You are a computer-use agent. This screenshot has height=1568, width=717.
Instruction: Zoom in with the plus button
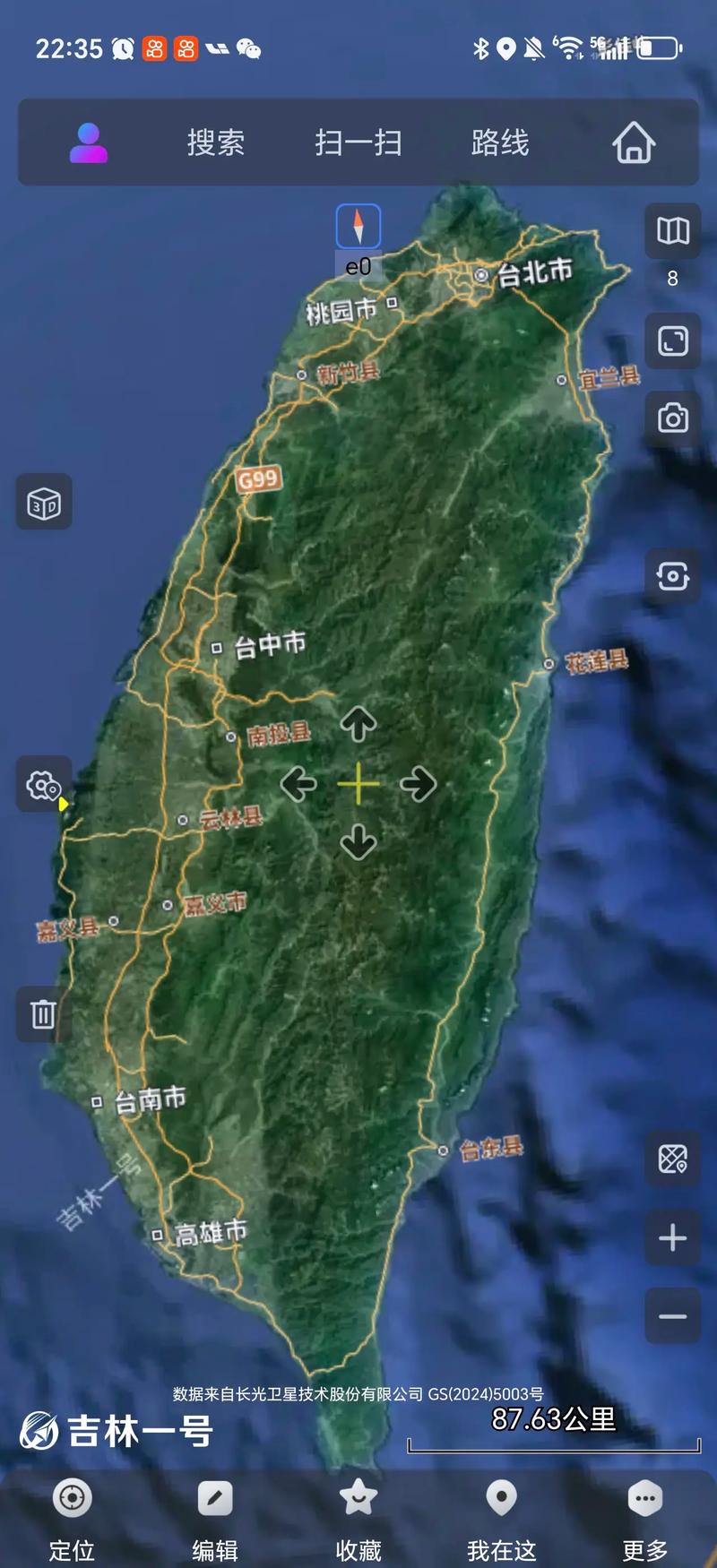[673, 1238]
